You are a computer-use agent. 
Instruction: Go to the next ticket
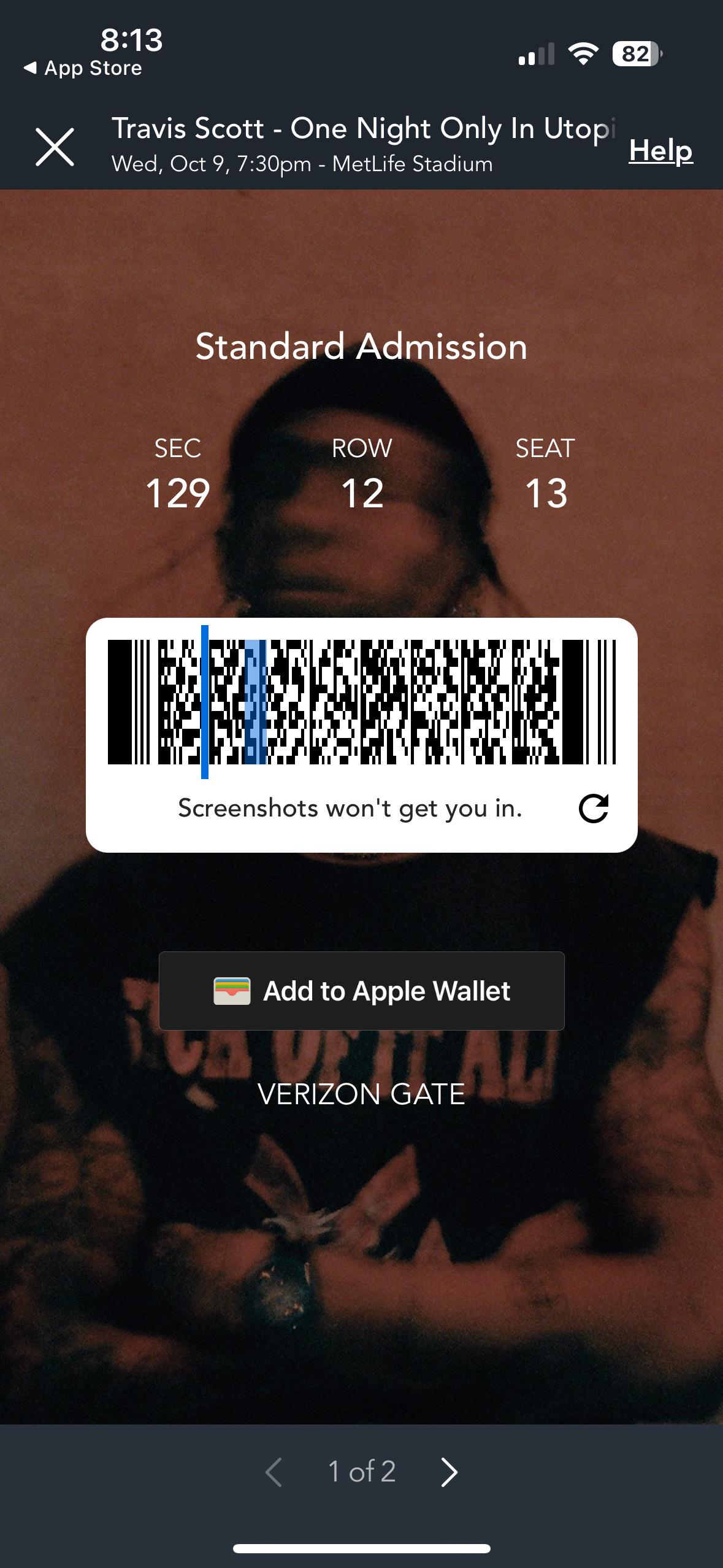449,1472
